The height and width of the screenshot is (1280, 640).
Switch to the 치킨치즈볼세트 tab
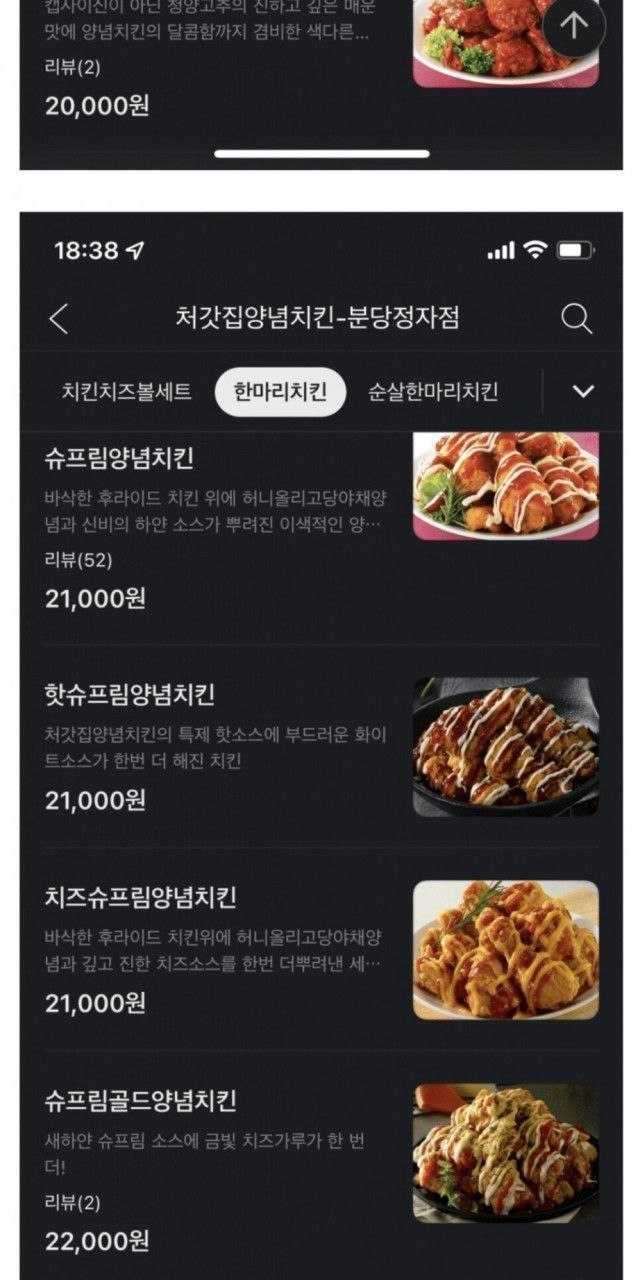click(126, 391)
